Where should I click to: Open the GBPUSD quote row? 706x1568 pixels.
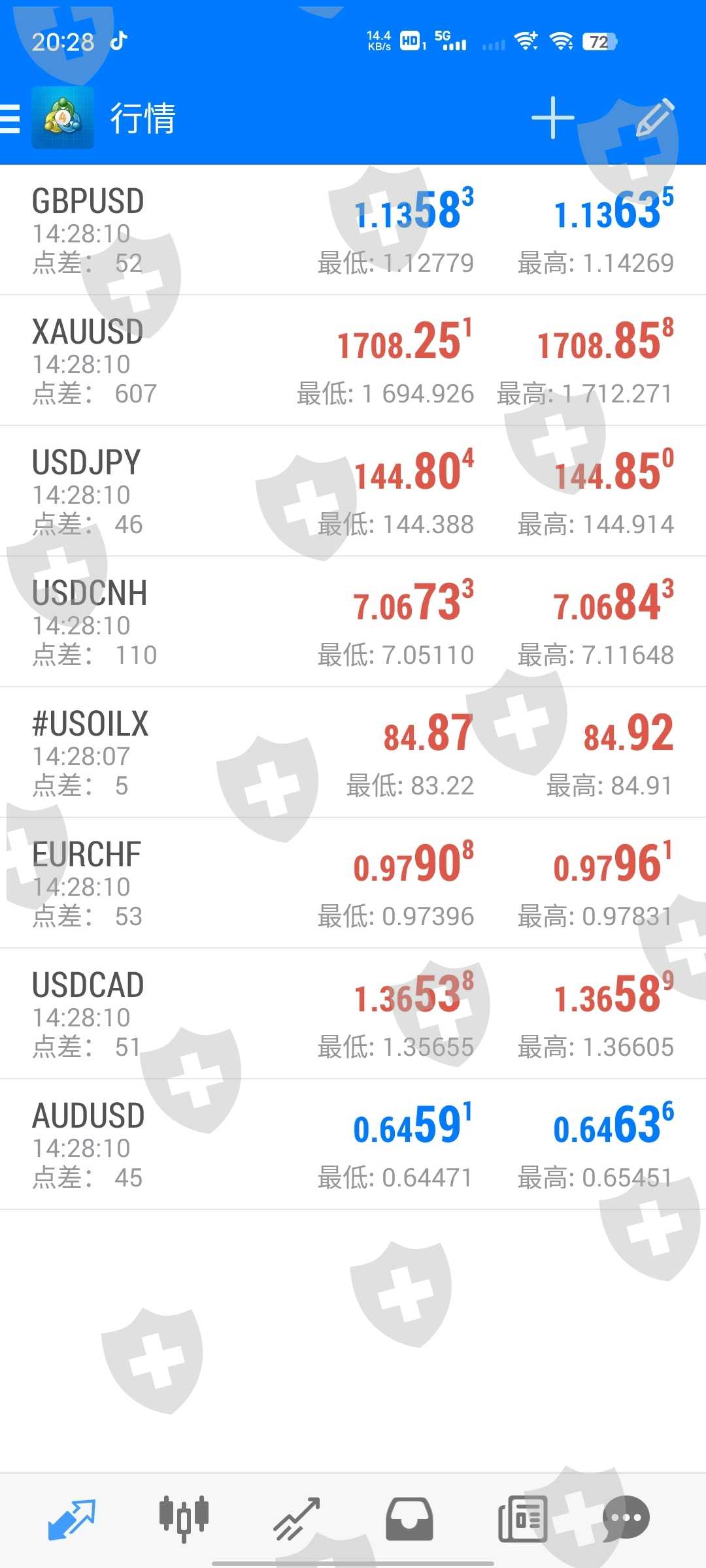(x=353, y=230)
